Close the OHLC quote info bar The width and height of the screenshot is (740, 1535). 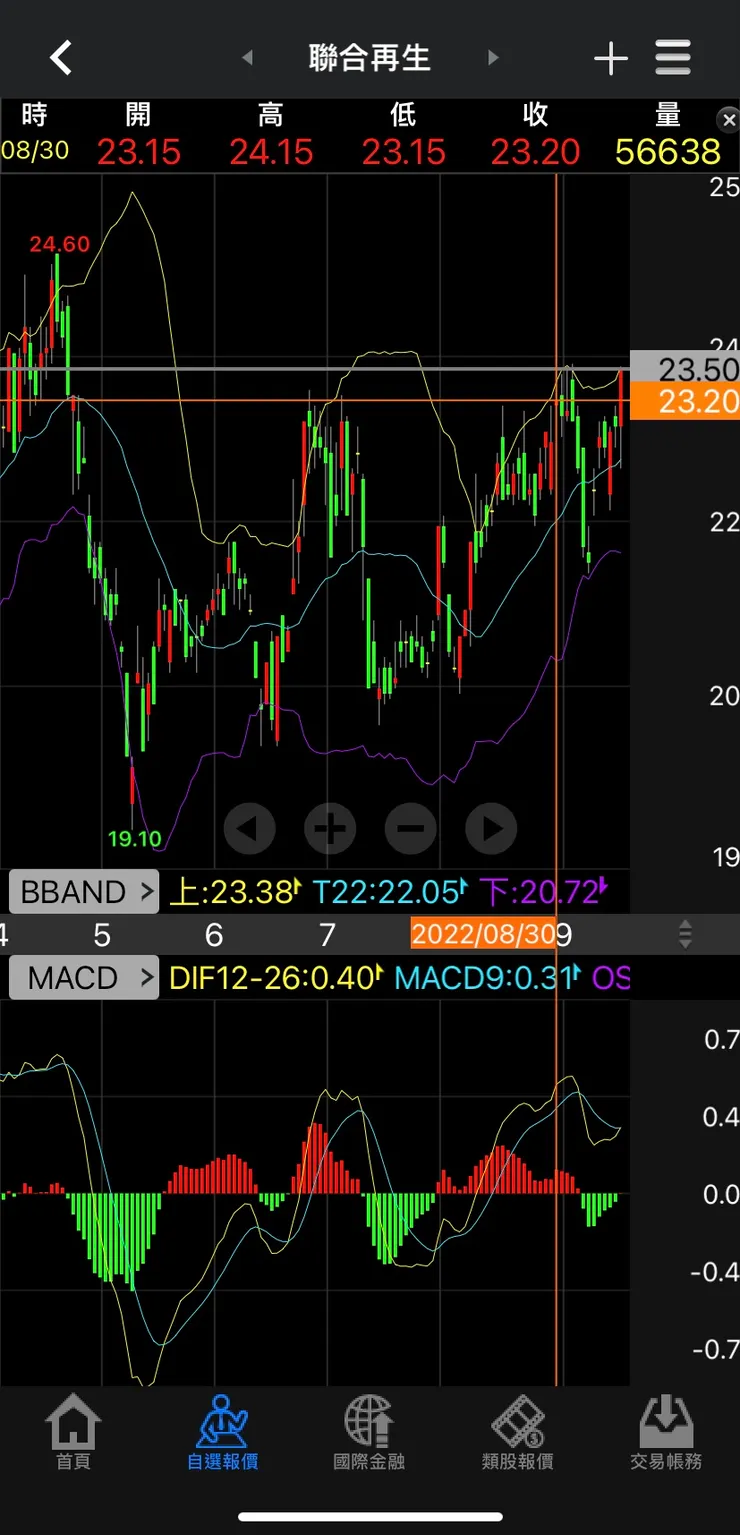point(729,121)
